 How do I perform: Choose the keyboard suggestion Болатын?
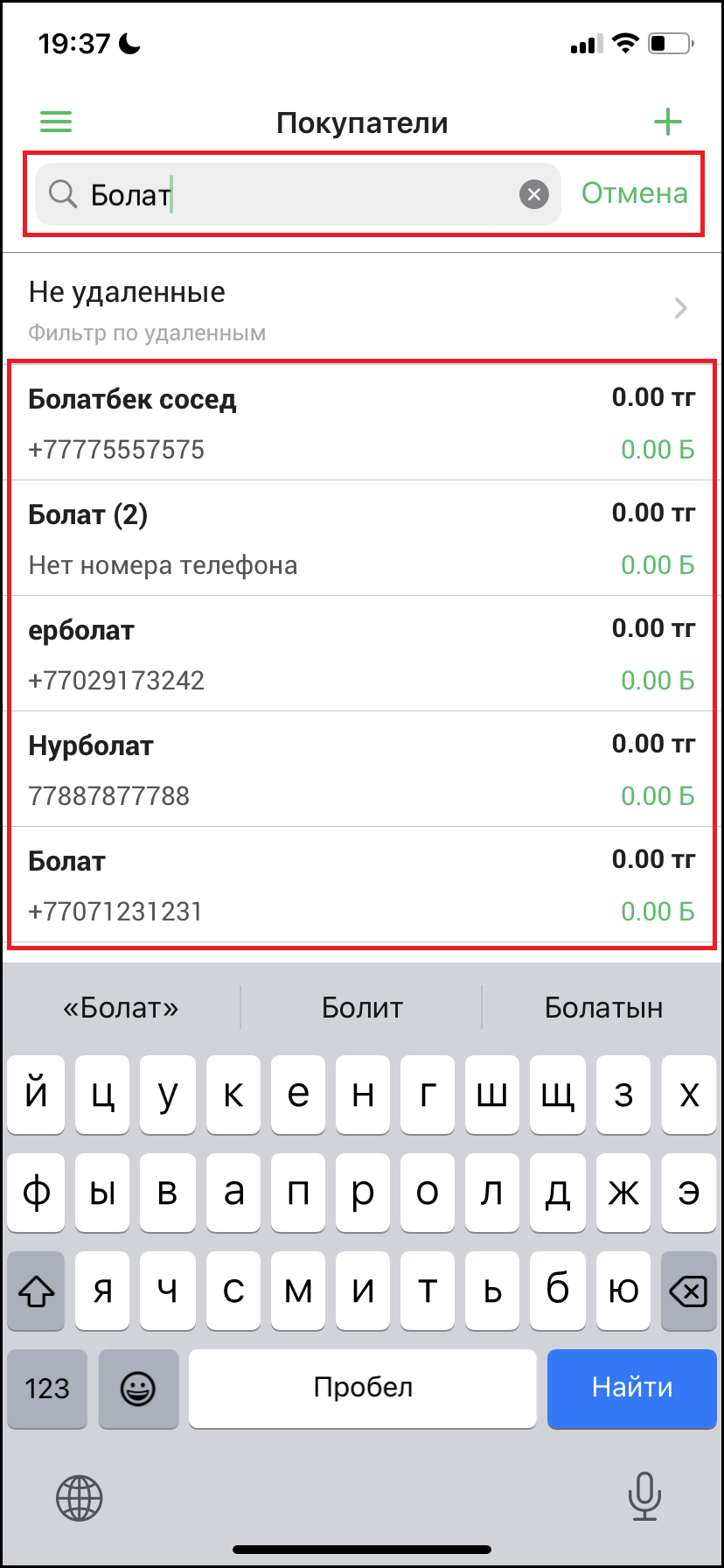coord(603,1008)
